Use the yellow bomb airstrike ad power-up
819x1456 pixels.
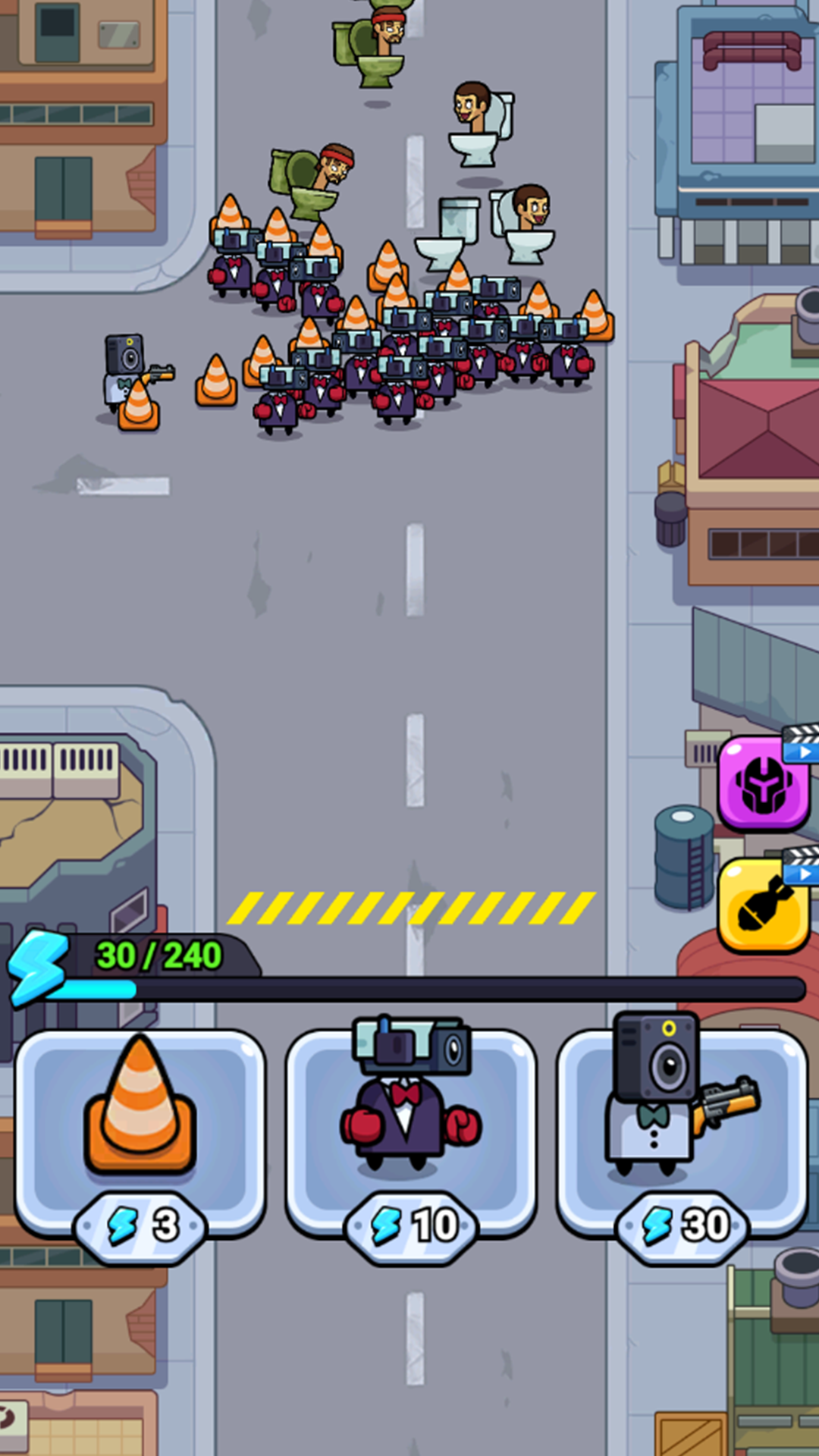(763, 905)
